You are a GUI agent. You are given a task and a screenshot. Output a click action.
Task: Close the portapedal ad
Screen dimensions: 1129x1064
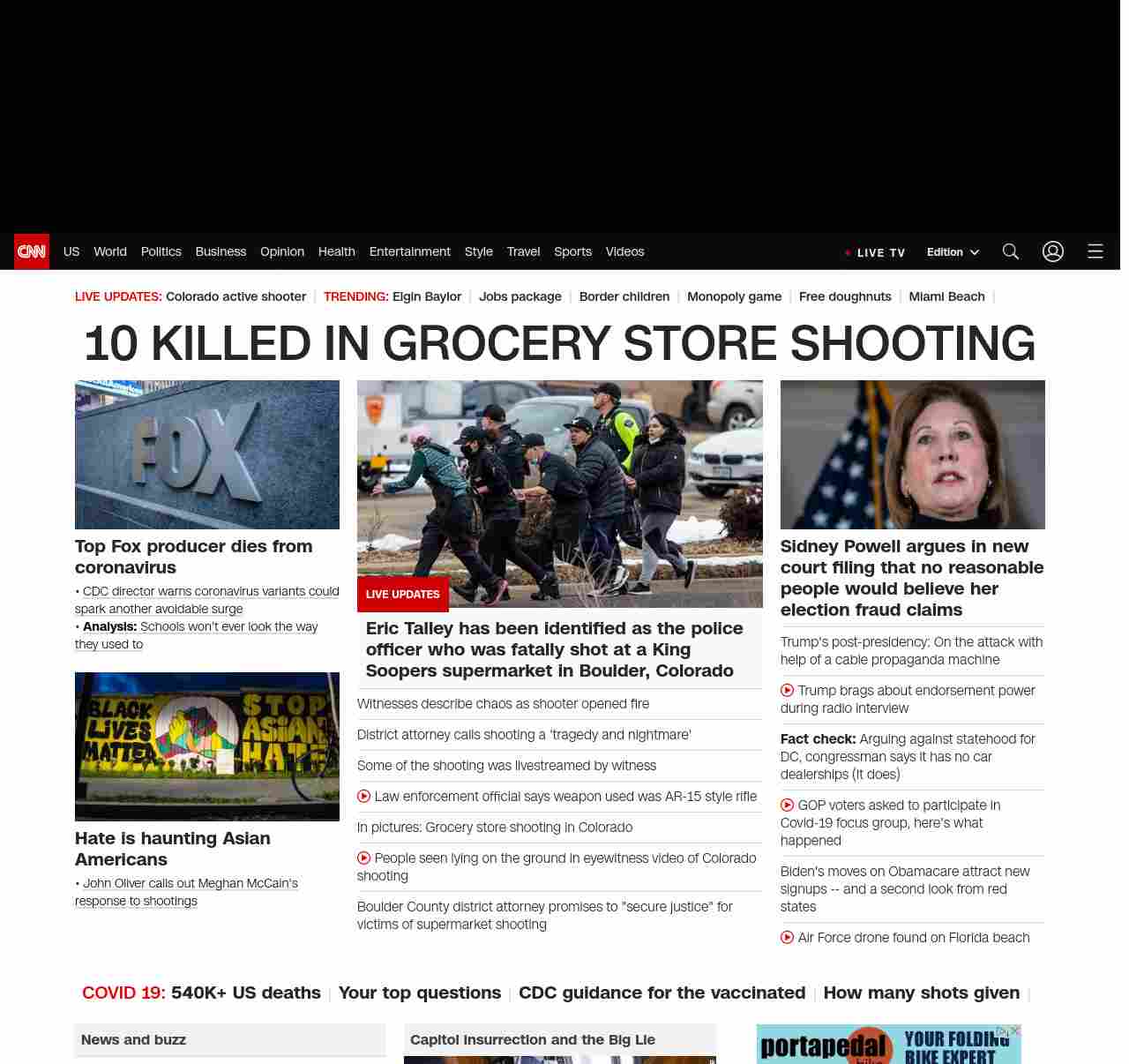pyautogui.click(x=1015, y=1030)
